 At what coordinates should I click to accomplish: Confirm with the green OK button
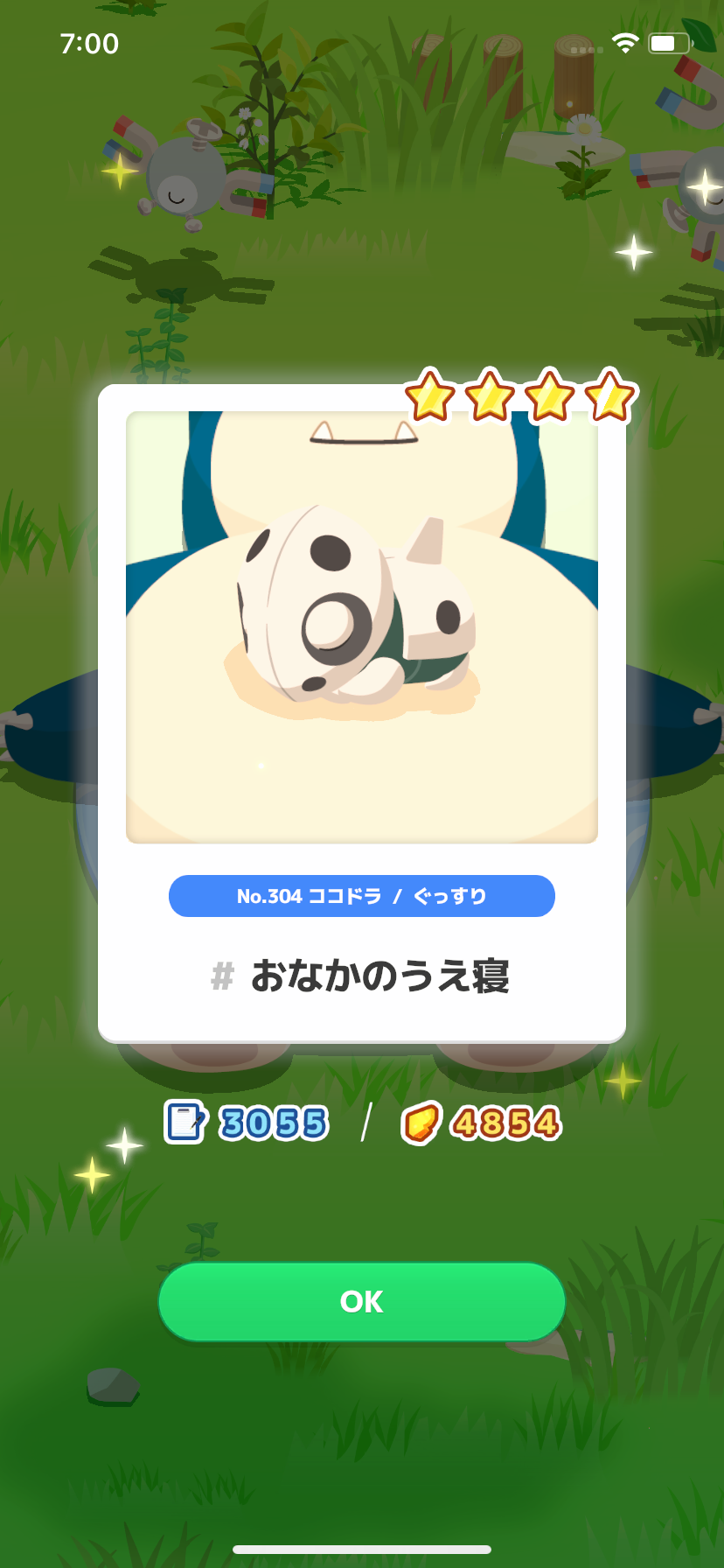coord(361,1301)
